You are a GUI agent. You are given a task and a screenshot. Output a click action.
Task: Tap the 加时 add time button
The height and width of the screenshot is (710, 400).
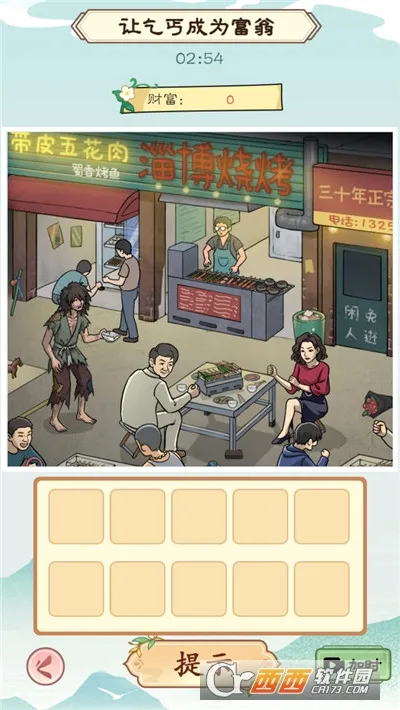point(353,665)
